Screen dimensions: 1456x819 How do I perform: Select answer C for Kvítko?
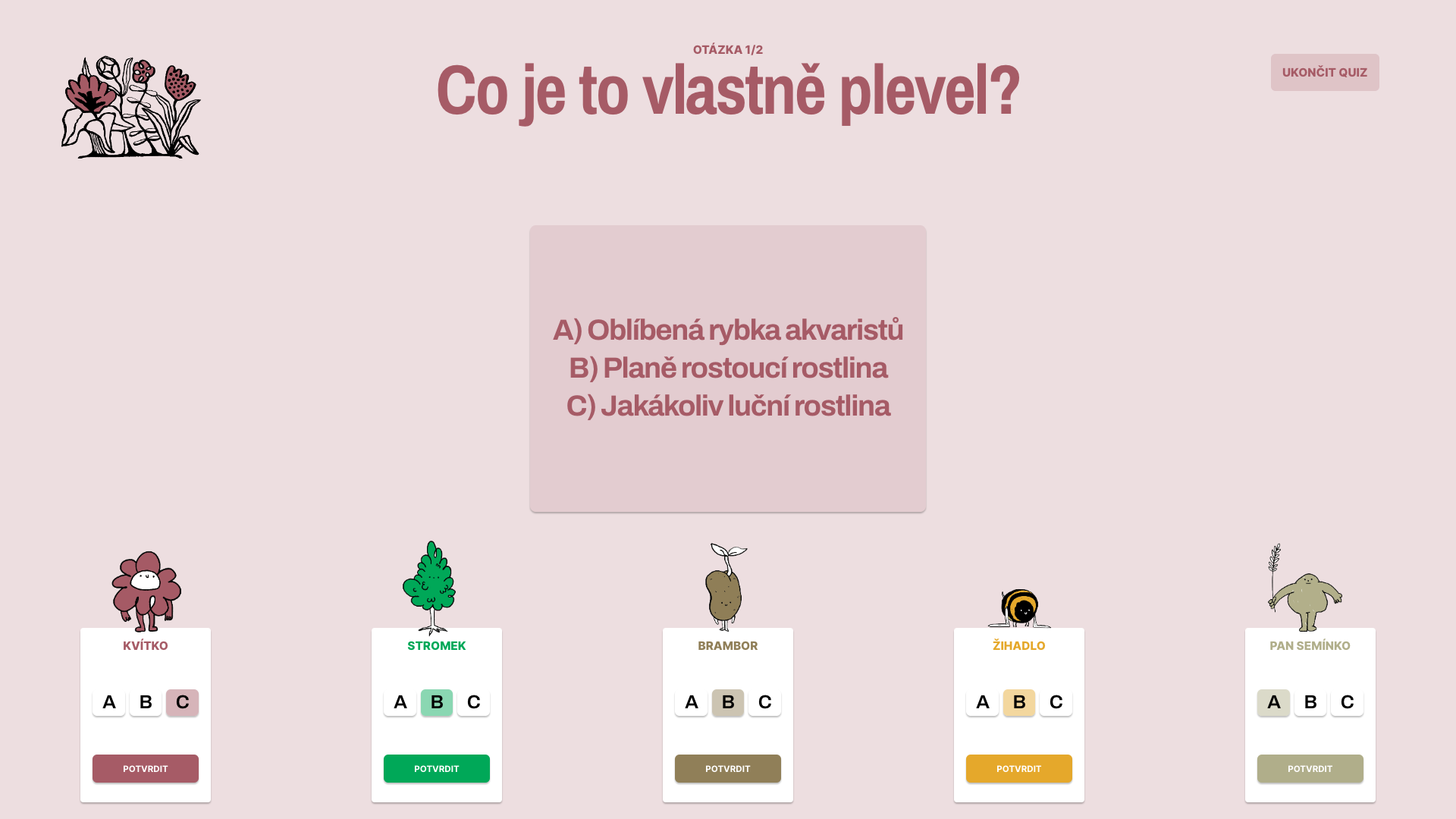coord(182,702)
